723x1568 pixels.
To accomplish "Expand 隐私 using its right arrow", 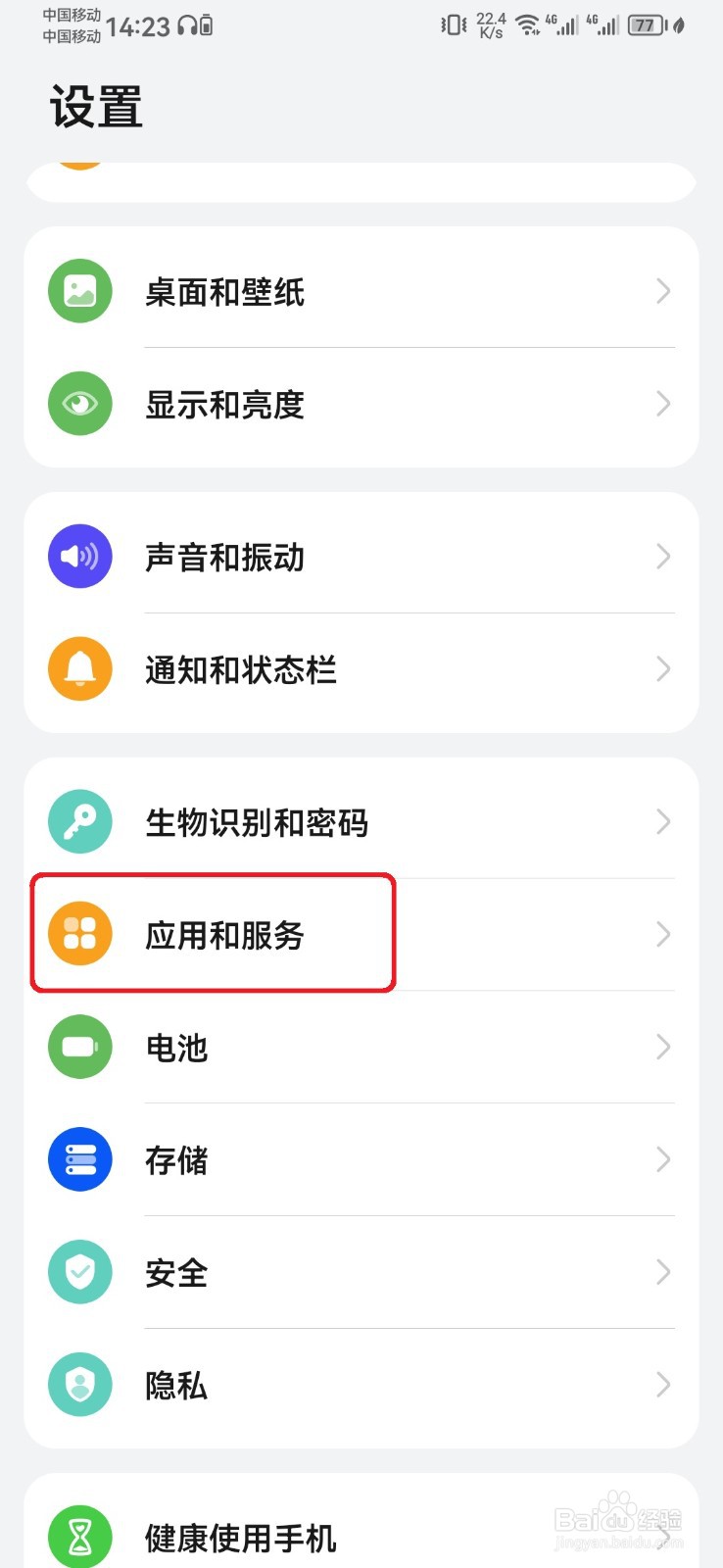I will 662,1385.
